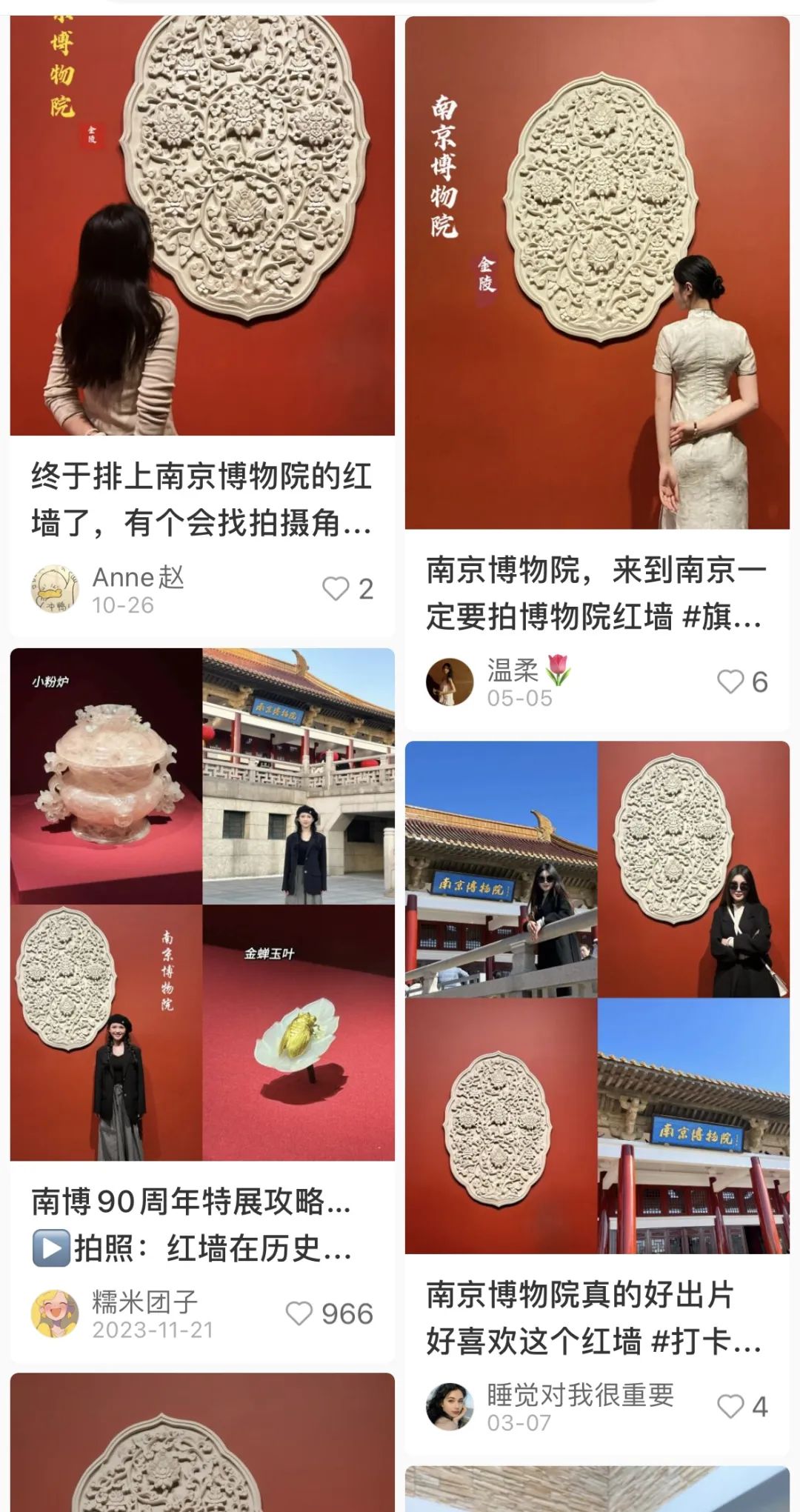This screenshot has width=800, height=1512.
Task: Open 糯米团子's 南博90周年特展攻略 post
Action: coord(201,904)
